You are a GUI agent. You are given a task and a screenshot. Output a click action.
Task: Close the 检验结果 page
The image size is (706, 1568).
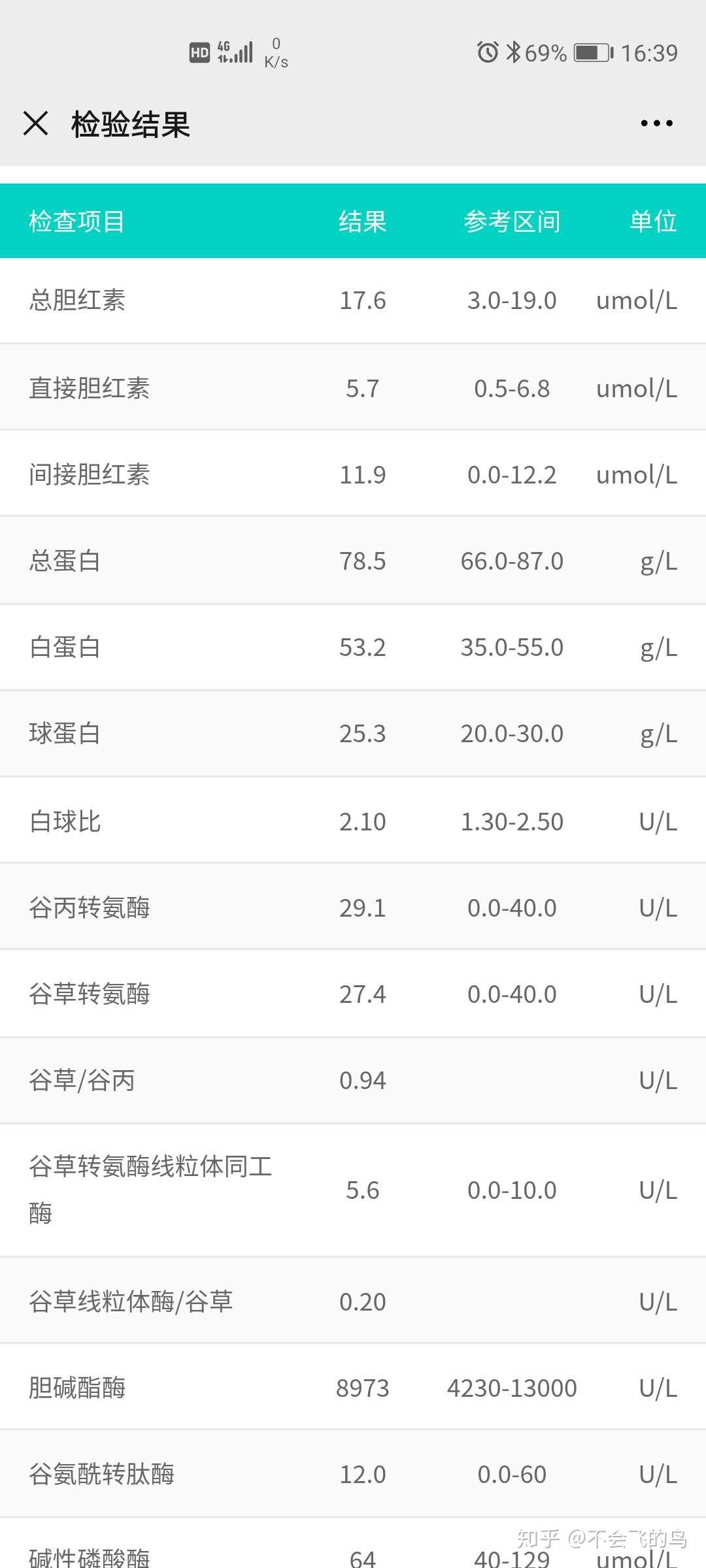pos(35,123)
